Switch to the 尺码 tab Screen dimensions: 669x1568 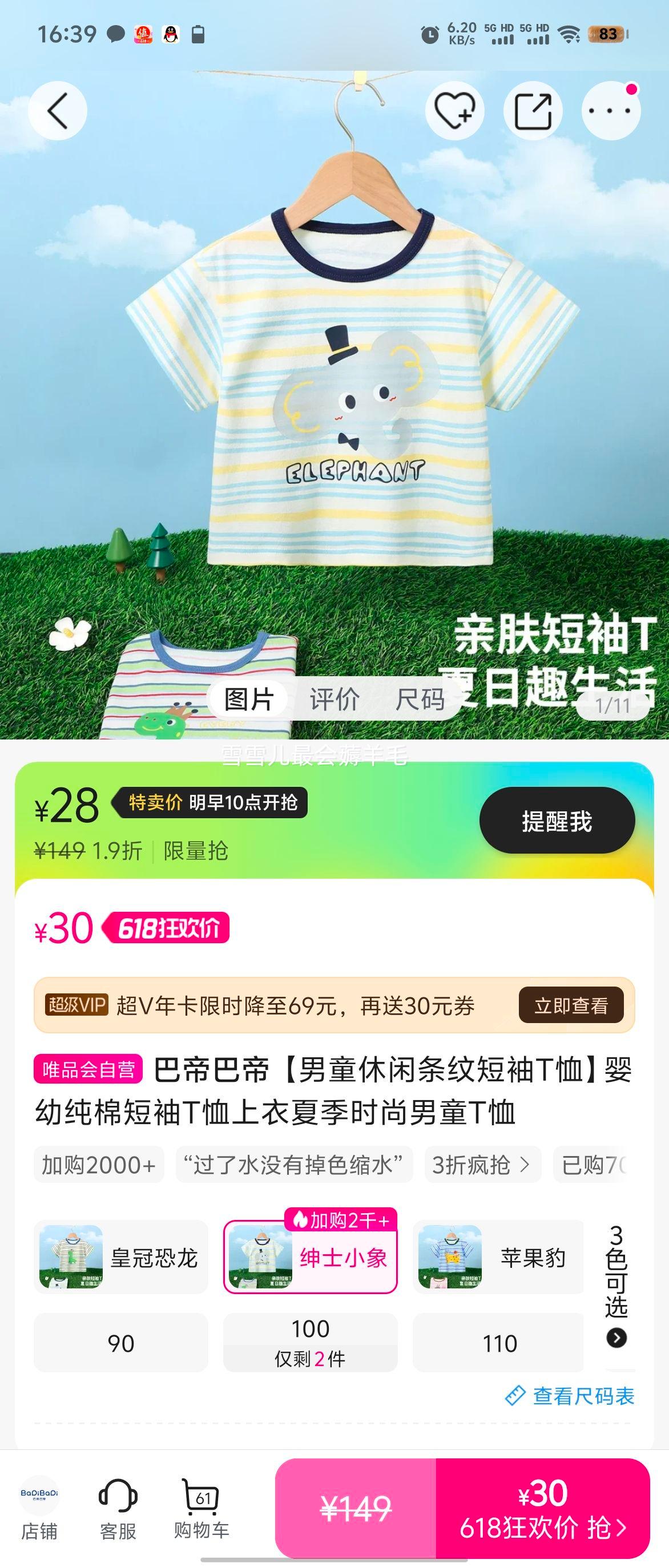pyautogui.click(x=420, y=699)
